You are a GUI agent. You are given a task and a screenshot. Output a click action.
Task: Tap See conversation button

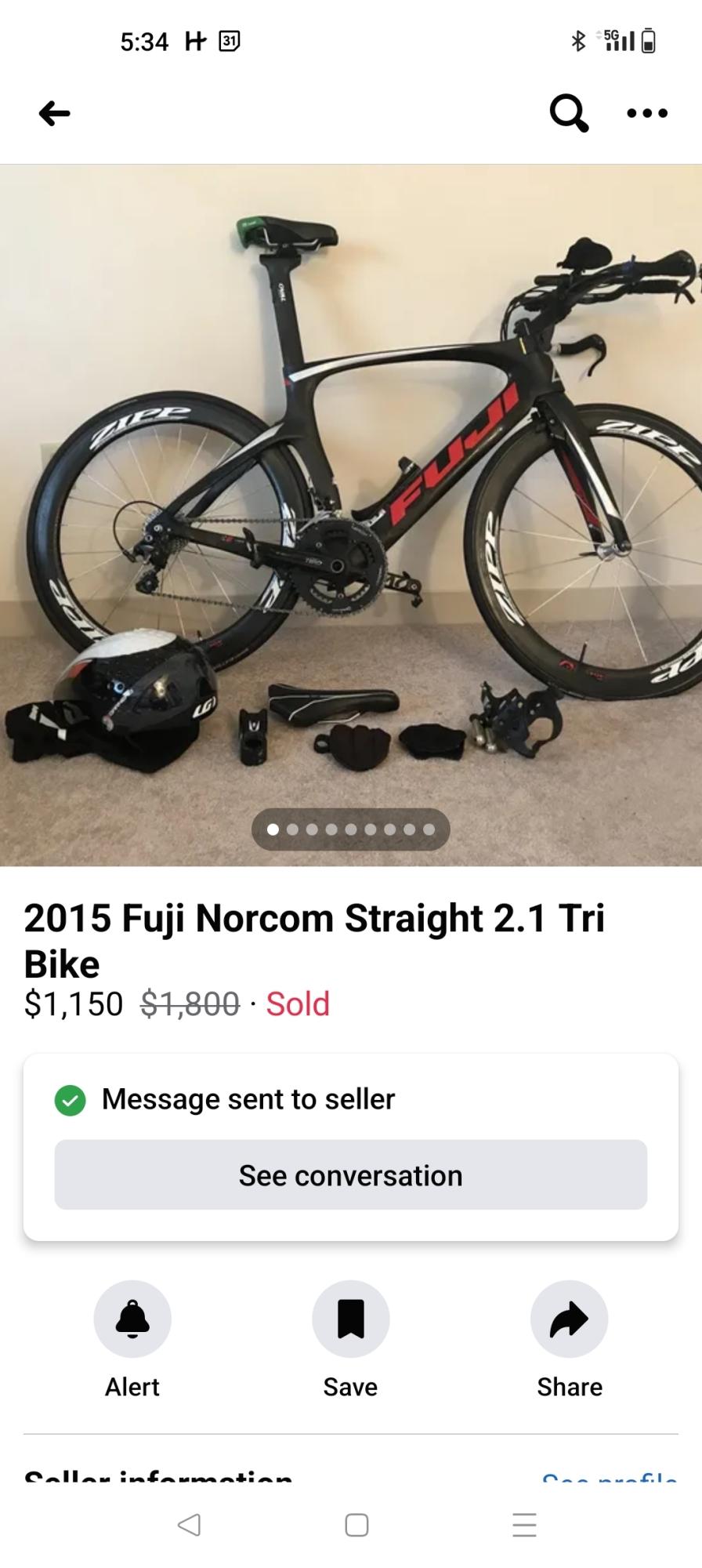[351, 1174]
